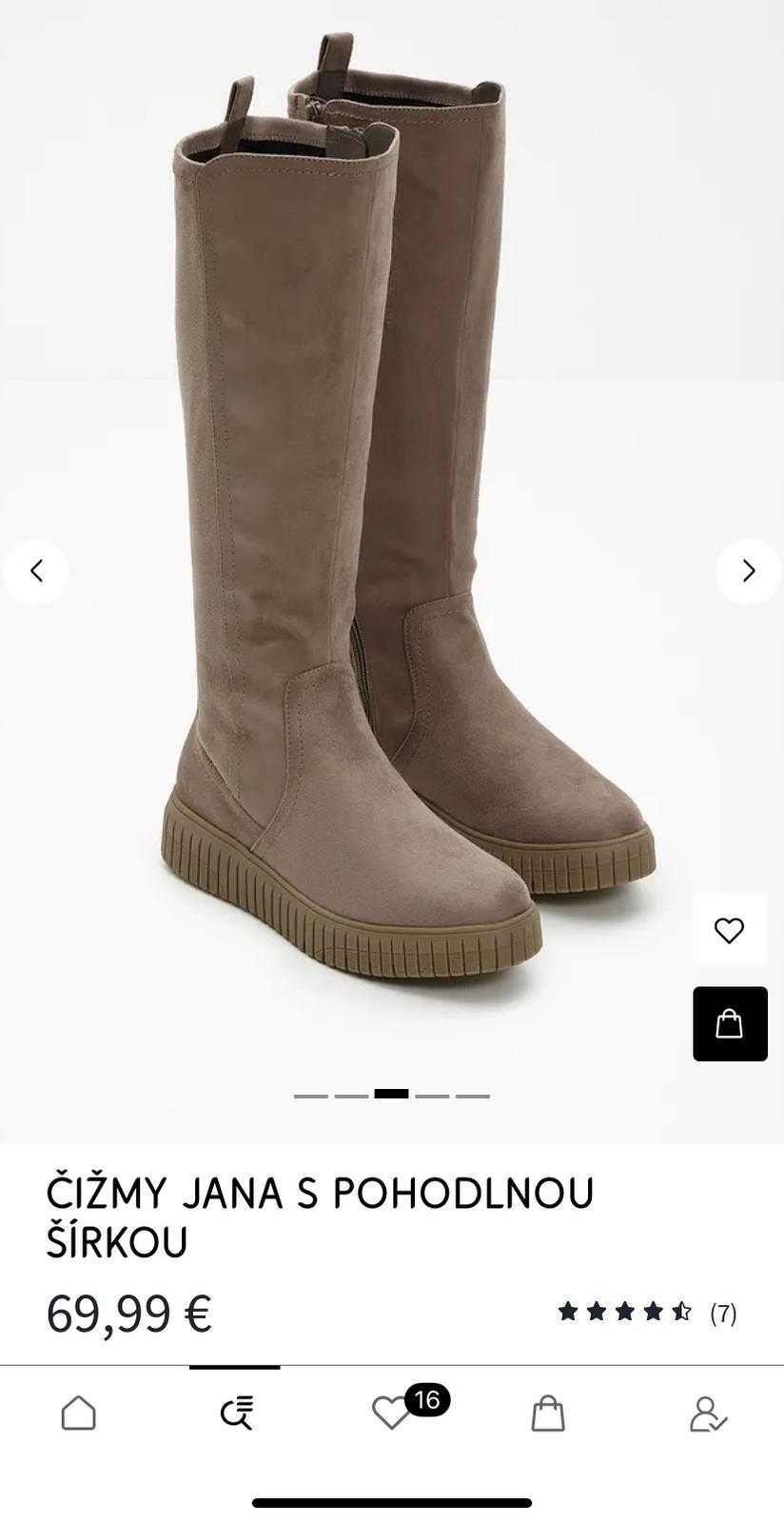
Task: Show the next product photo
Action: [x=748, y=571]
